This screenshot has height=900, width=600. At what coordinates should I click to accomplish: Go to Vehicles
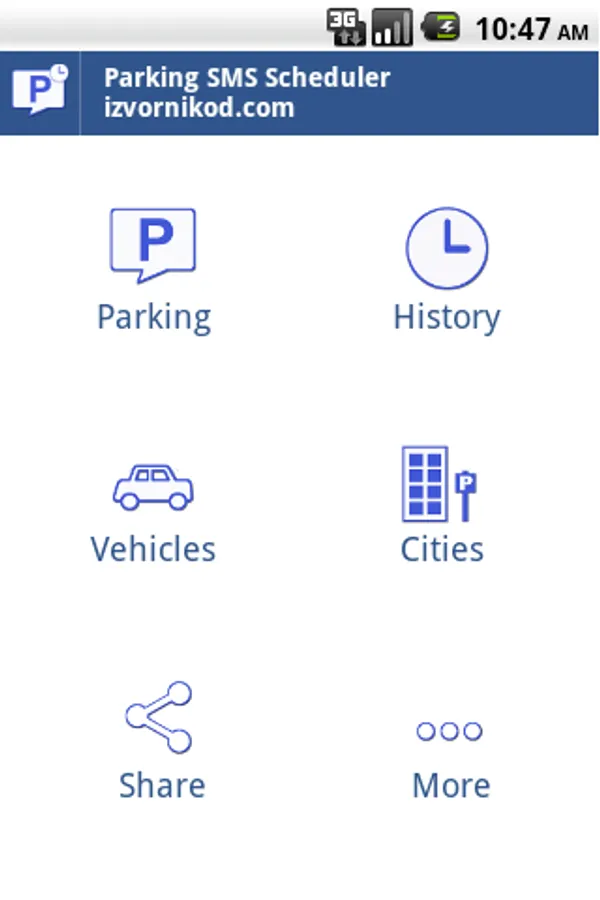pyautogui.click(x=153, y=505)
